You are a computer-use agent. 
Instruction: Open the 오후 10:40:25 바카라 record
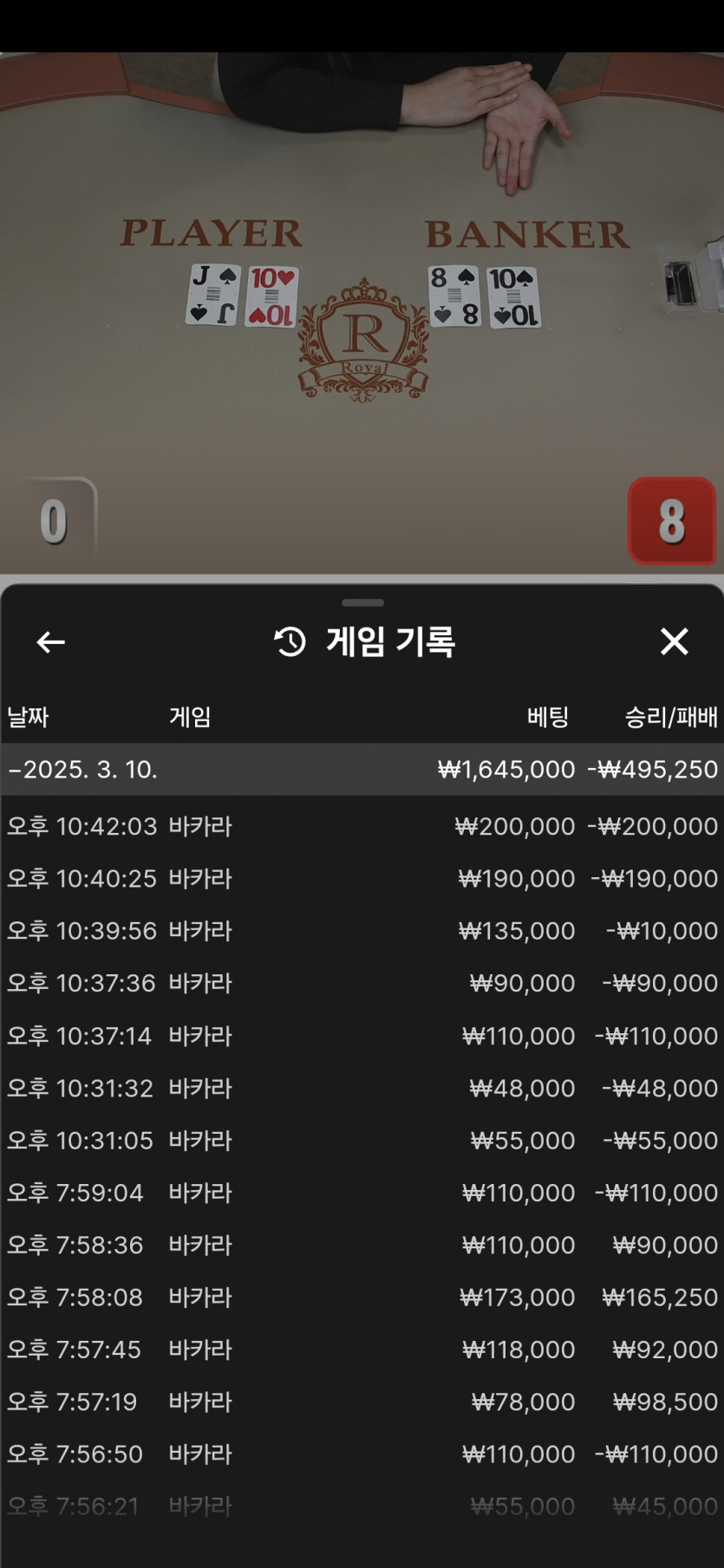[x=362, y=878]
